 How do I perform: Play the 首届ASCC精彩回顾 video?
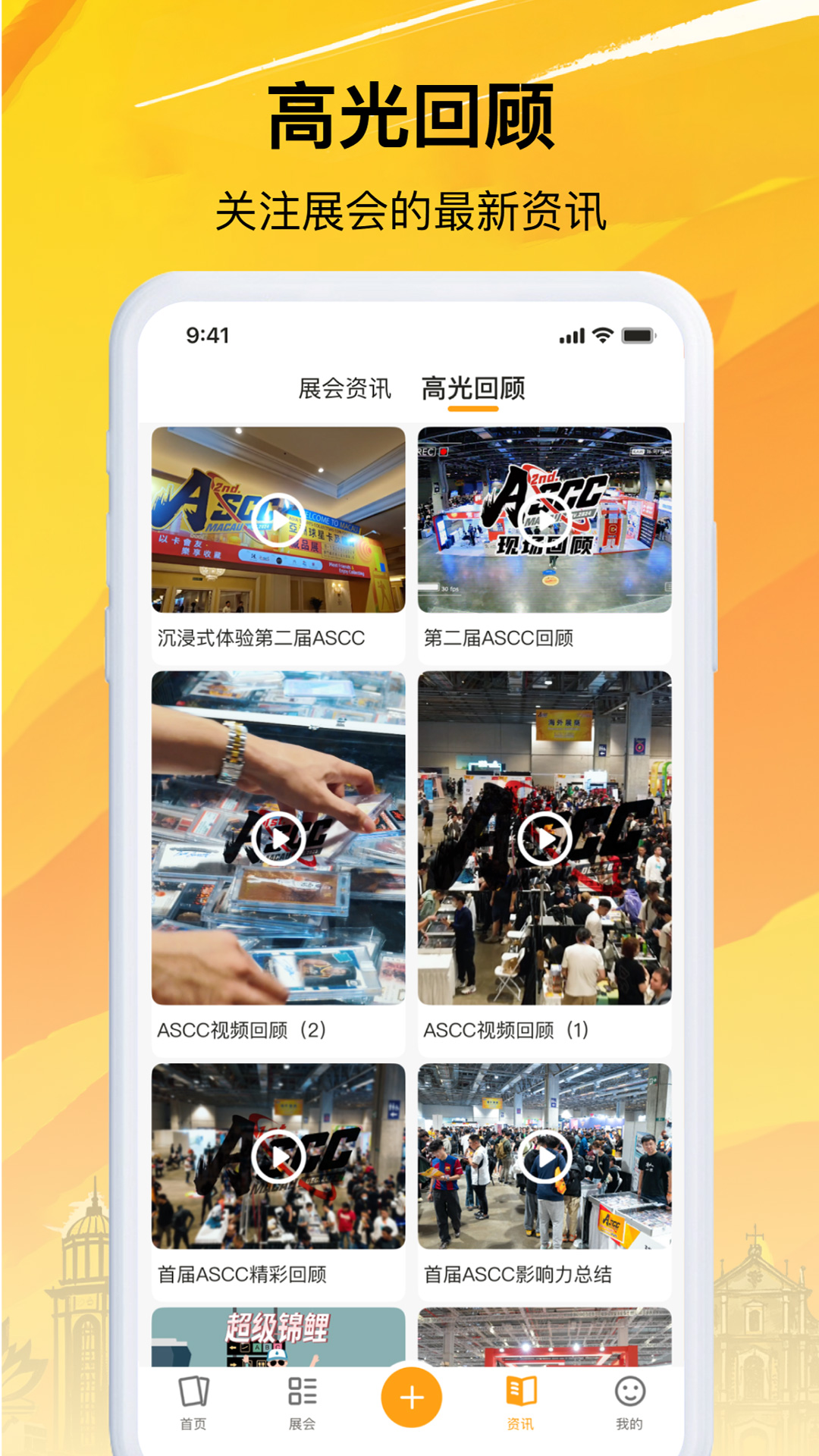[x=278, y=1156]
